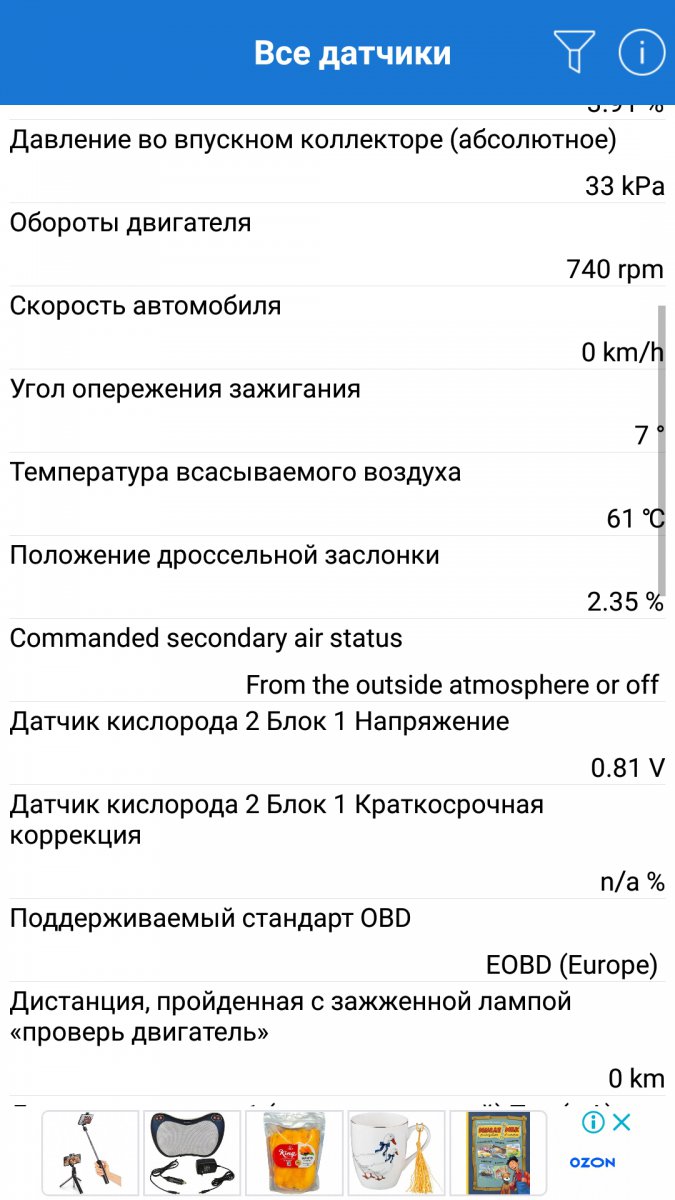Image resolution: width=675 pixels, height=1200 pixels.
Task: Open the puzzle box ad product
Action: 498,1153
